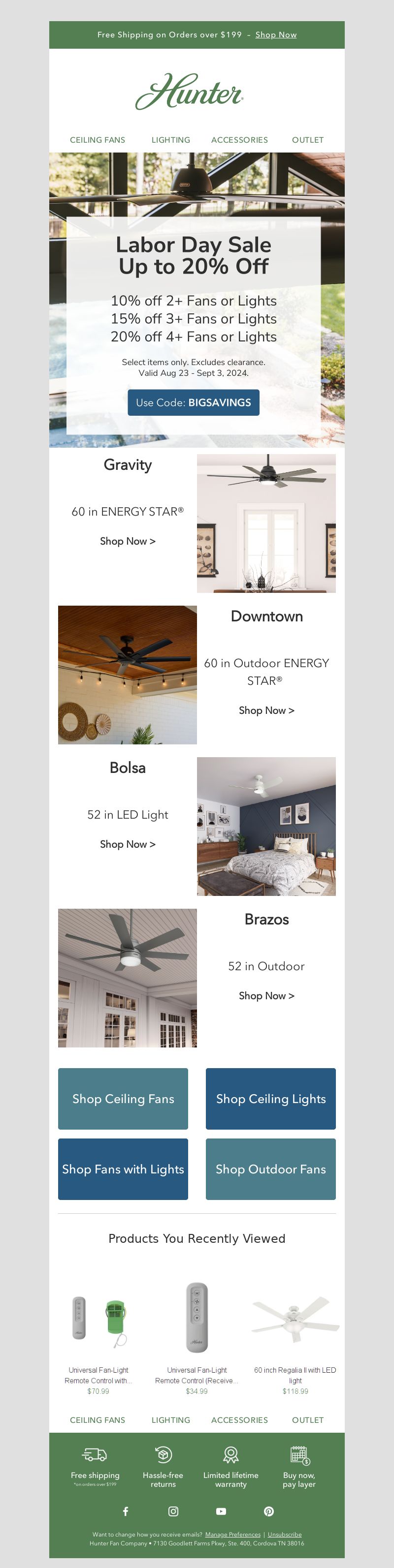Screen dimensions: 394x1568
Task: Open Hunter's YouTube icon
Action: click(221, 1511)
